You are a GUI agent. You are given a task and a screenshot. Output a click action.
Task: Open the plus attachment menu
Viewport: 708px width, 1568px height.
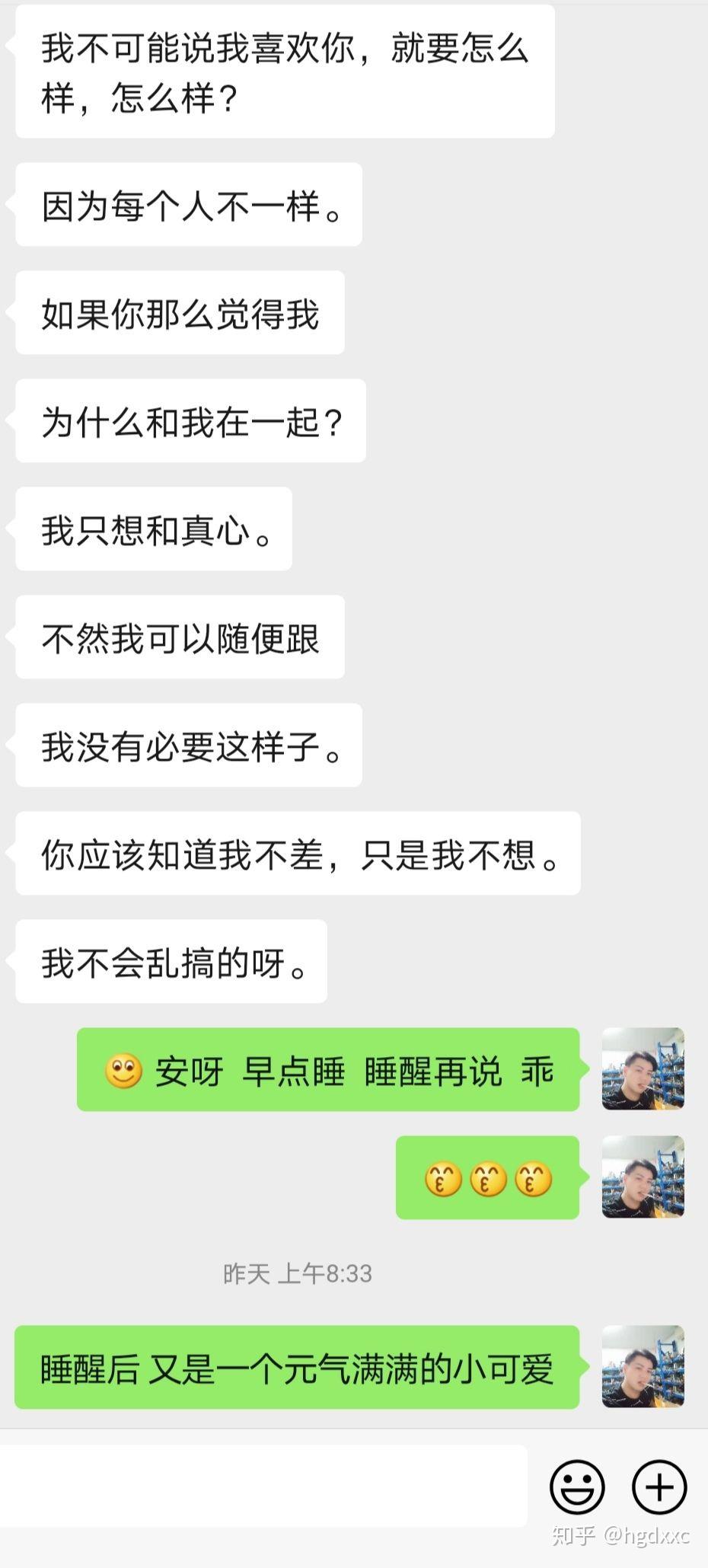(659, 1487)
